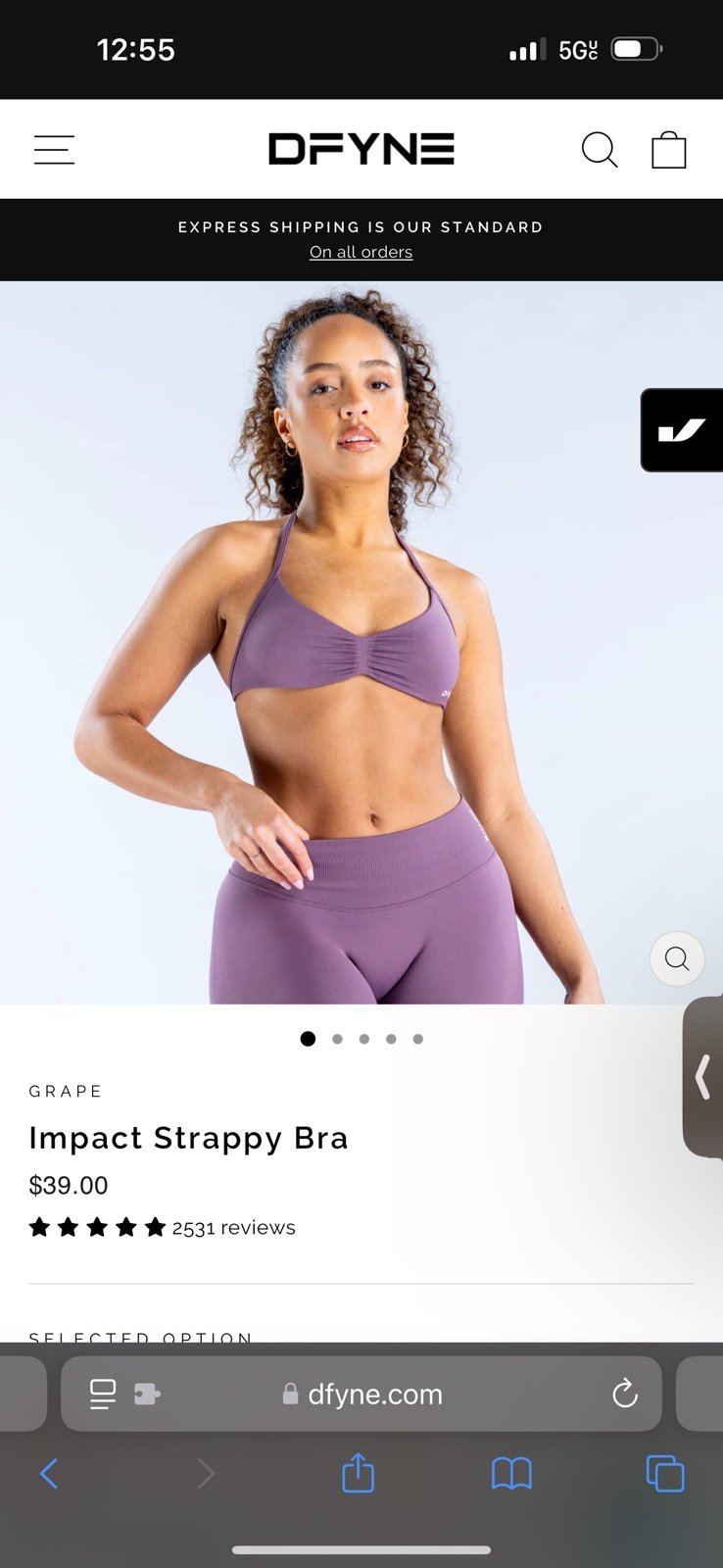Zoom the product image with the magnifier

point(677,958)
